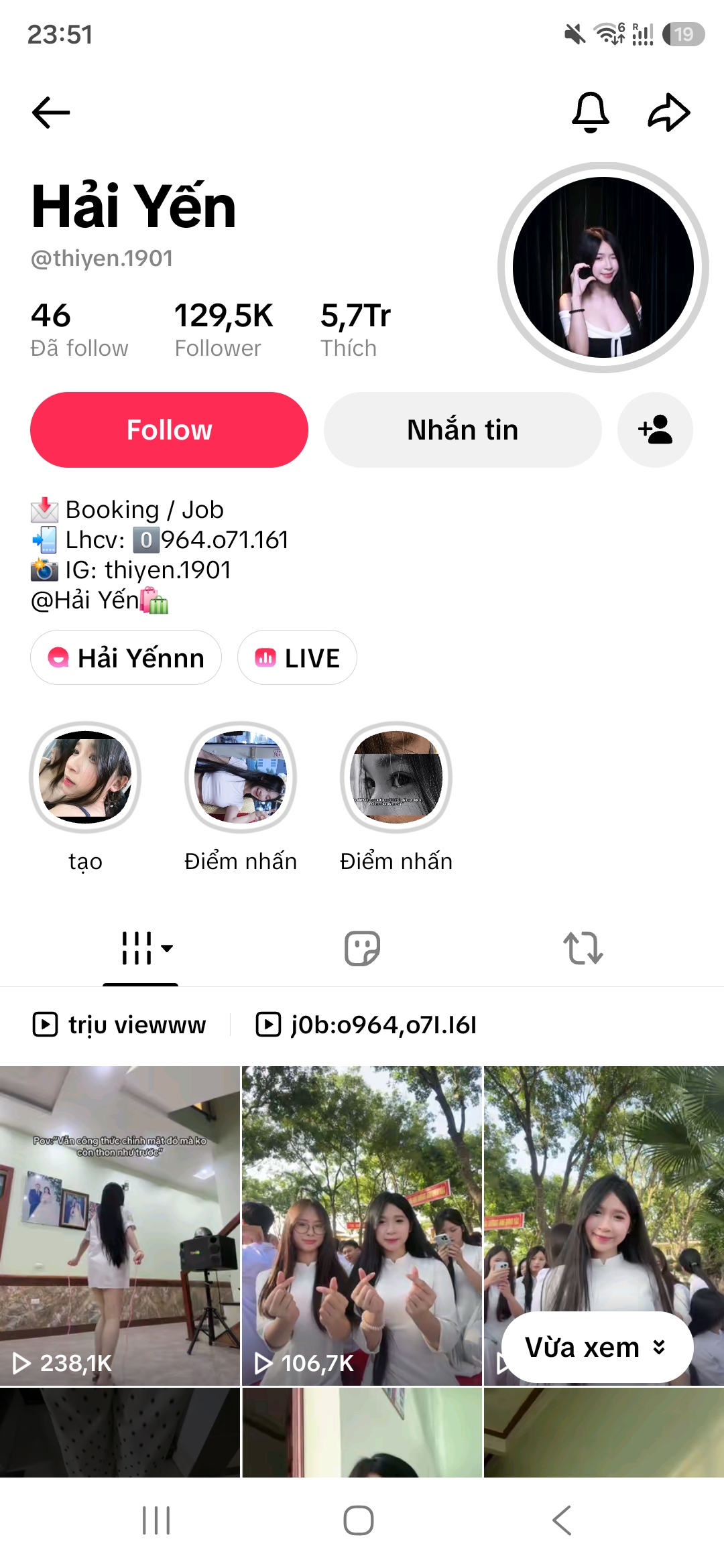The image size is (724, 1568).
Task: Open the suggested accounts add-person icon
Action: point(655,430)
